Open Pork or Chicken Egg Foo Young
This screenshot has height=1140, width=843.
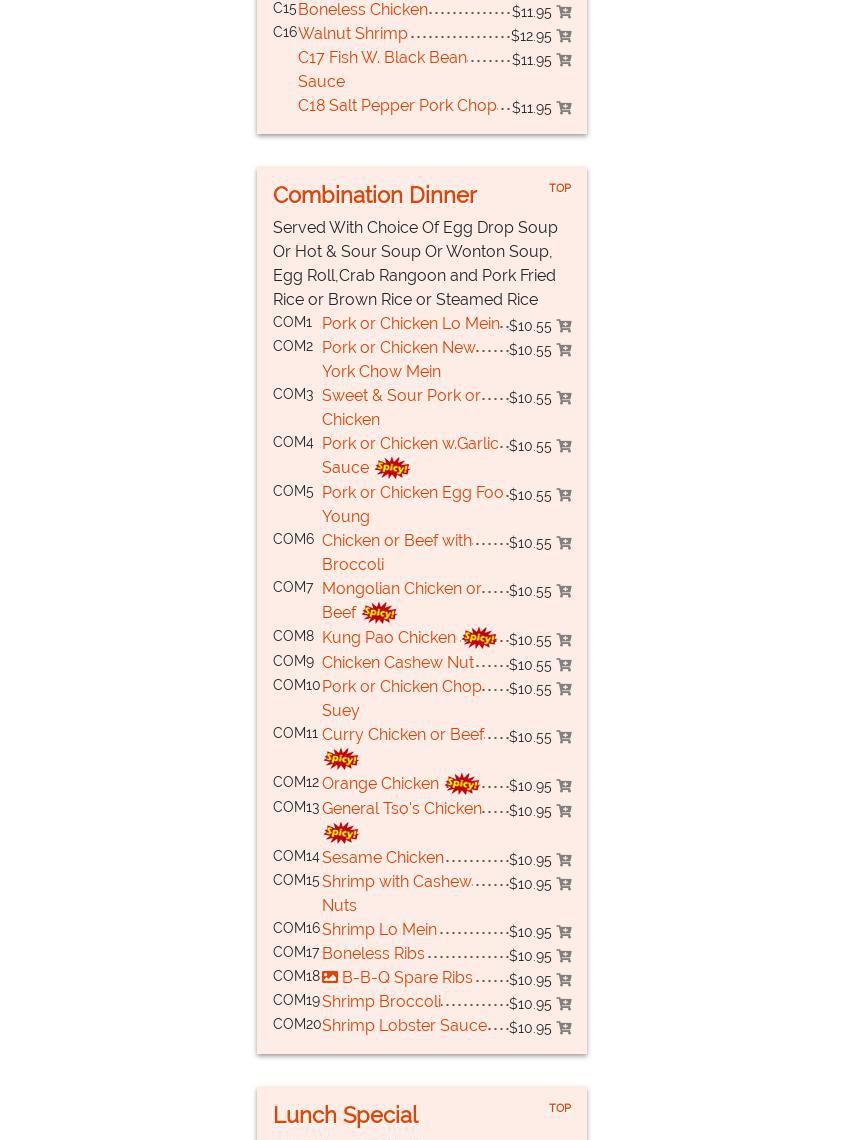(412, 493)
